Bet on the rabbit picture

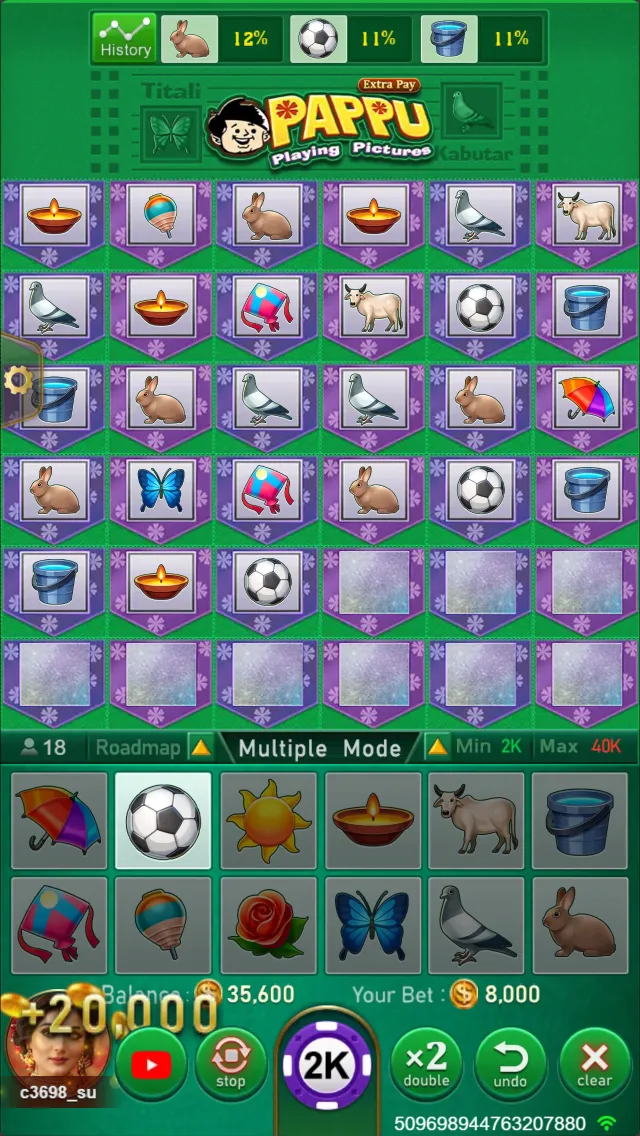[580, 925]
